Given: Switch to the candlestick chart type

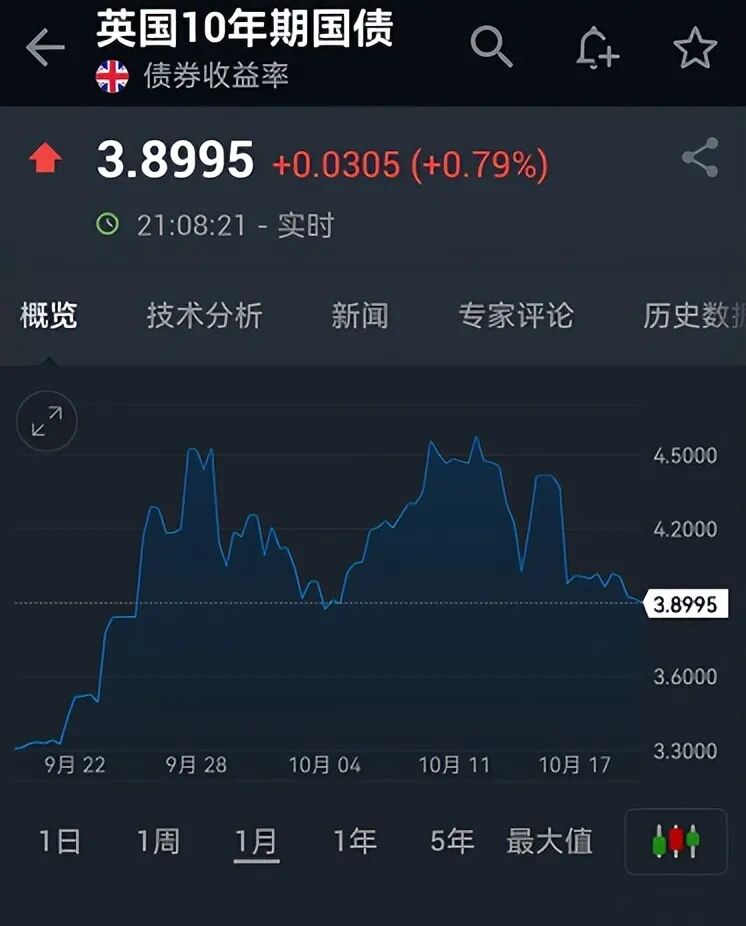Looking at the screenshot, I should tap(676, 841).
